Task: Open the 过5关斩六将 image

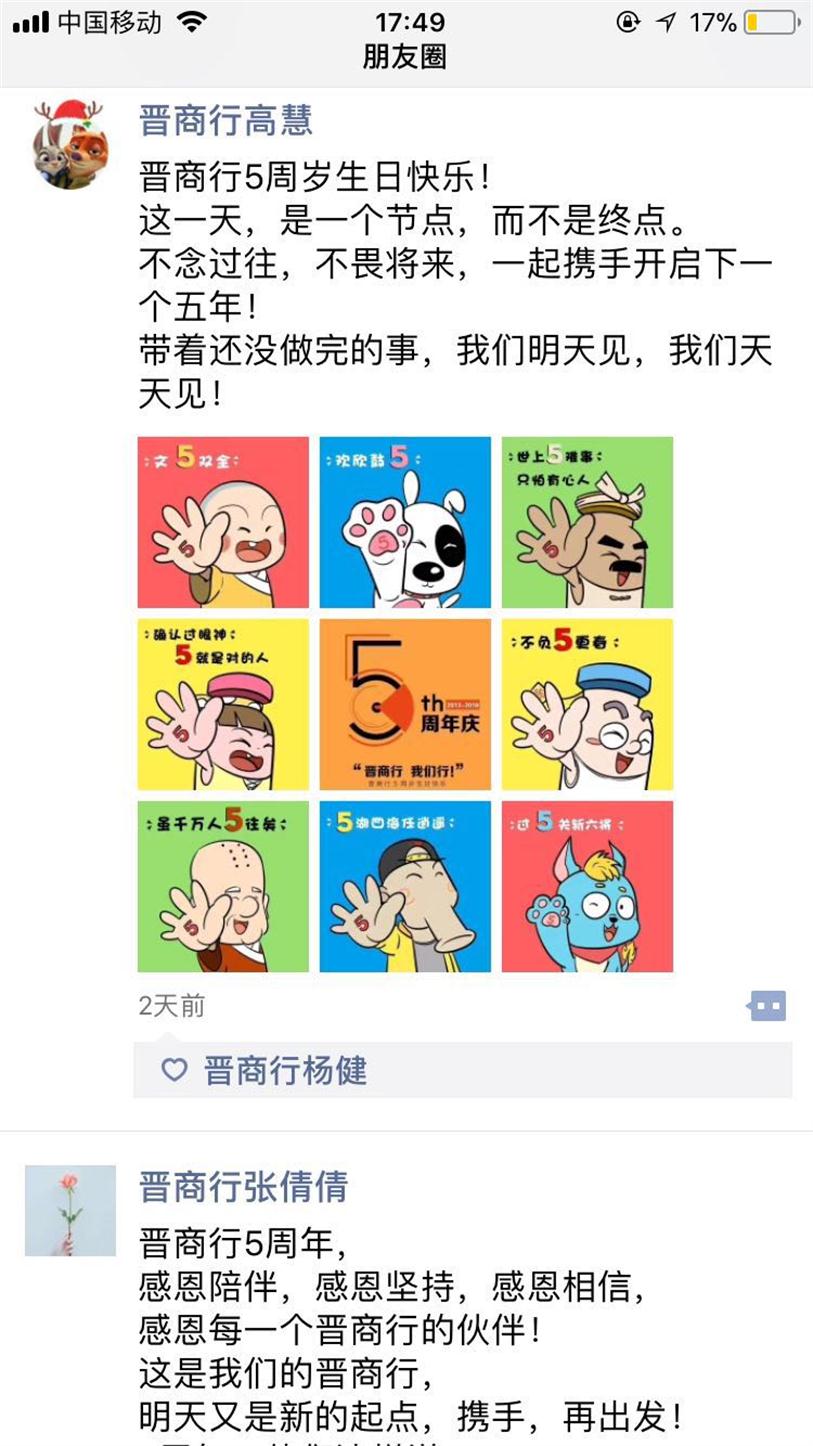Action: [587, 886]
